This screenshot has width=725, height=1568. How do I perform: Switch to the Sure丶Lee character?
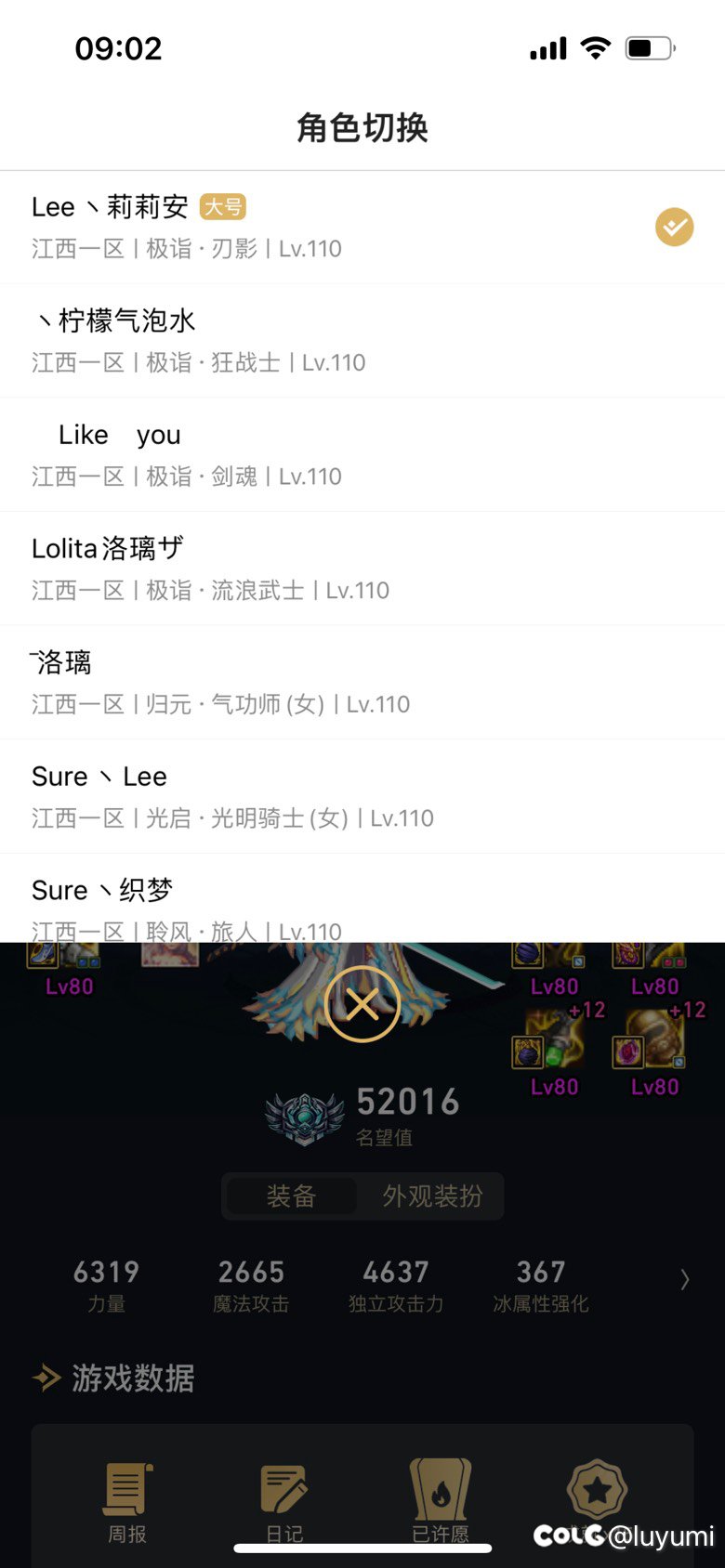[x=362, y=797]
